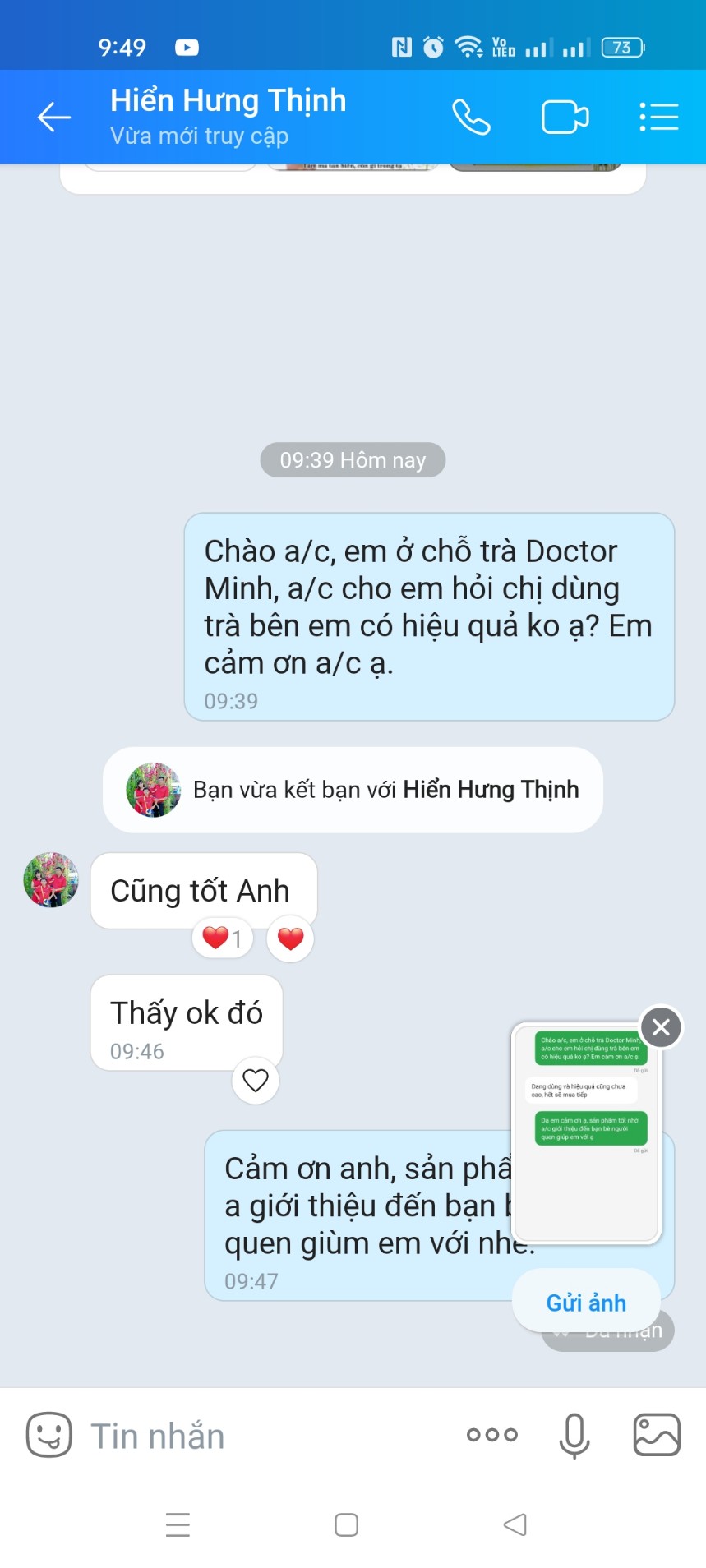Image resolution: width=706 pixels, height=1568 pixels.
Task: Tap the system back button
Action: [x=515, y=1525]
